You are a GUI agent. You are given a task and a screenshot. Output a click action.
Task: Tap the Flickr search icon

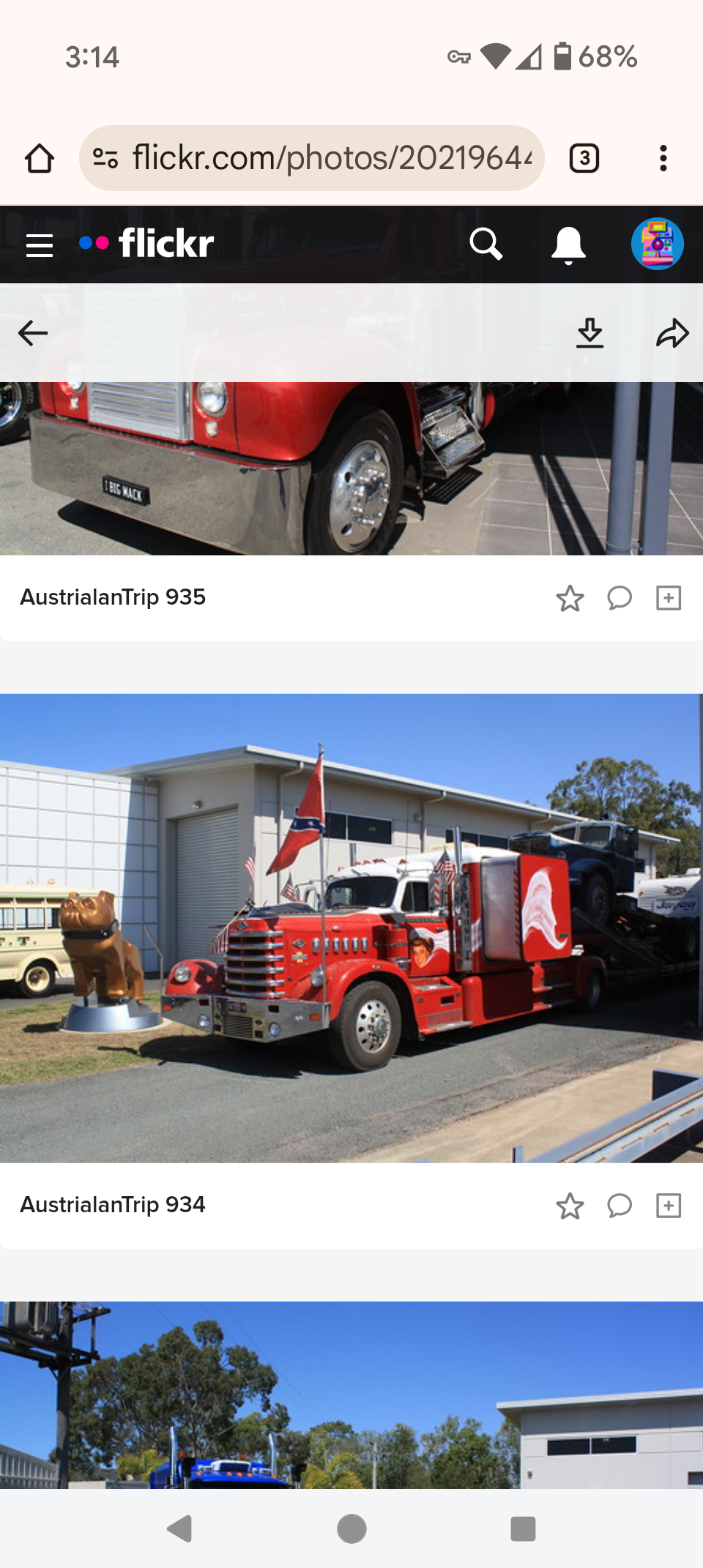pos(486,244)
